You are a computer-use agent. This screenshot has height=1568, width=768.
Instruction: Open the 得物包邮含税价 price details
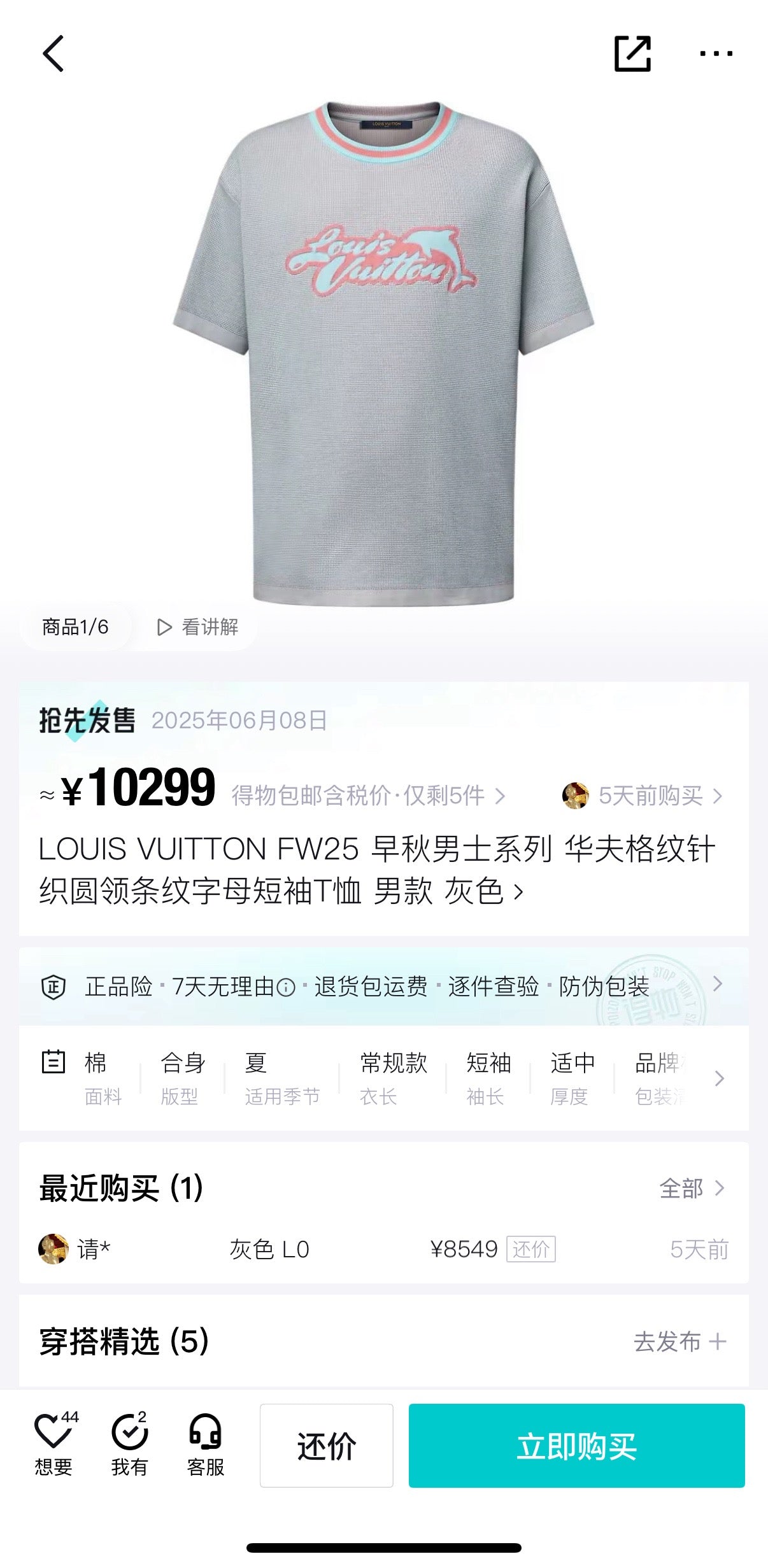click(368, 796)
